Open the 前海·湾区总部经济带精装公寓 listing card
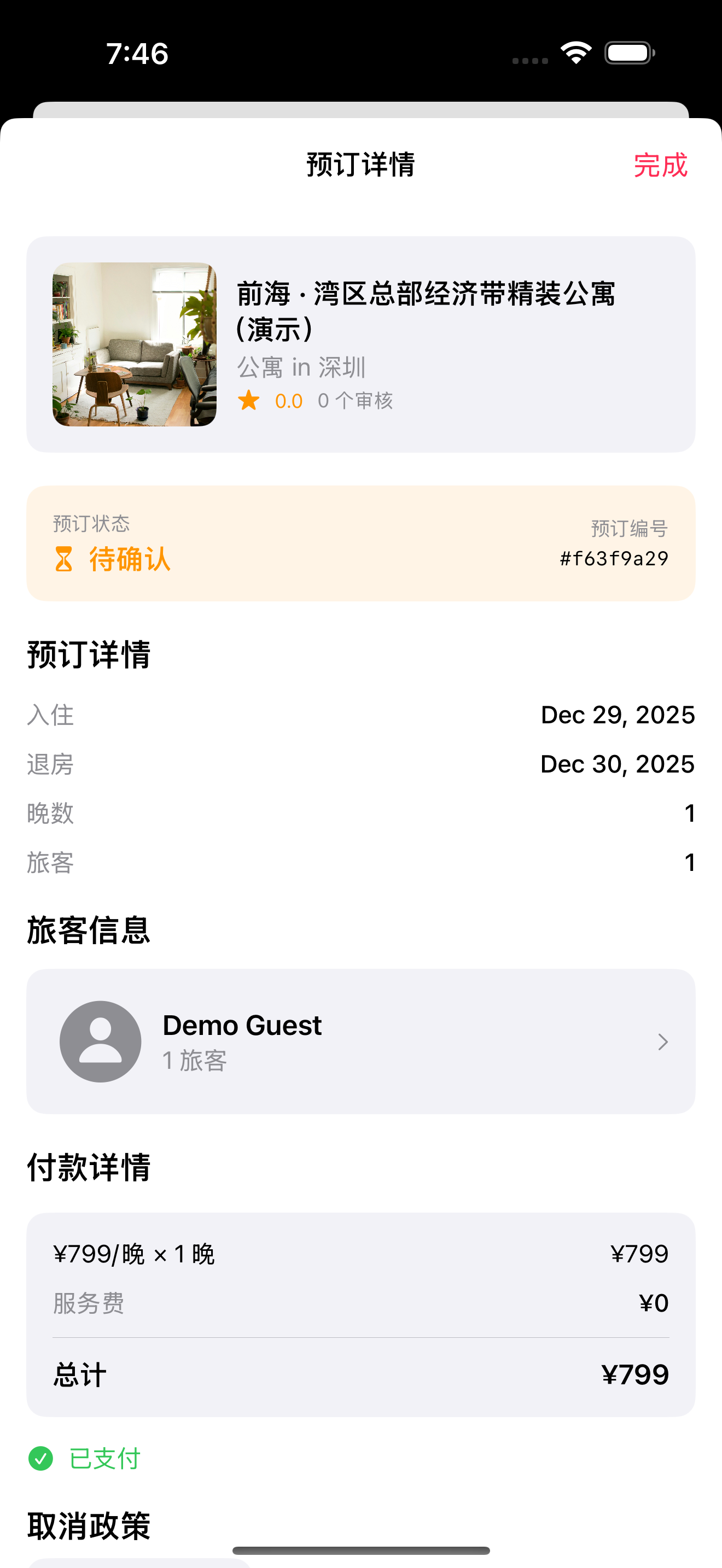The height and width of the screenshot is (1568, 722). [x=360, y=344]
